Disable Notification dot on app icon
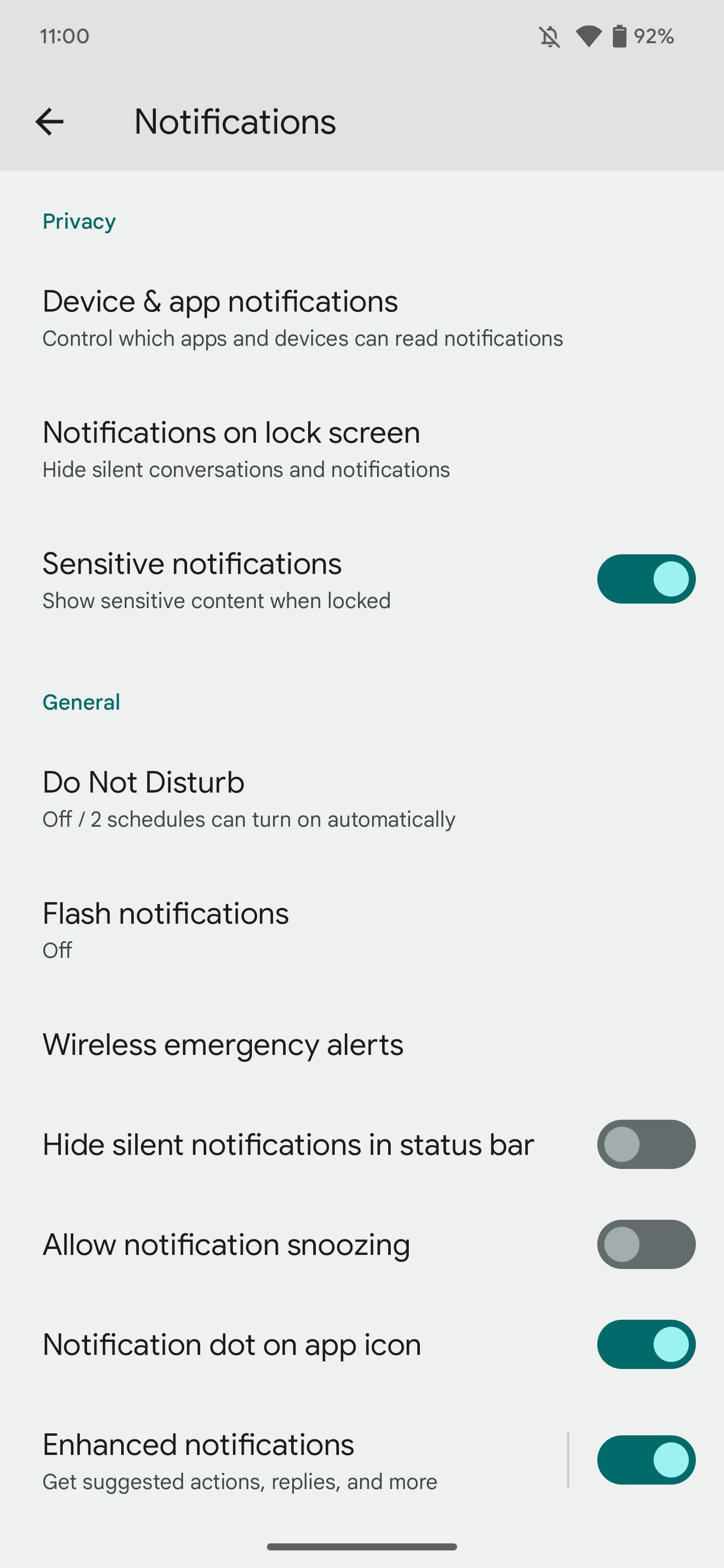The image size is (724, 1568). coord(646,1344)
